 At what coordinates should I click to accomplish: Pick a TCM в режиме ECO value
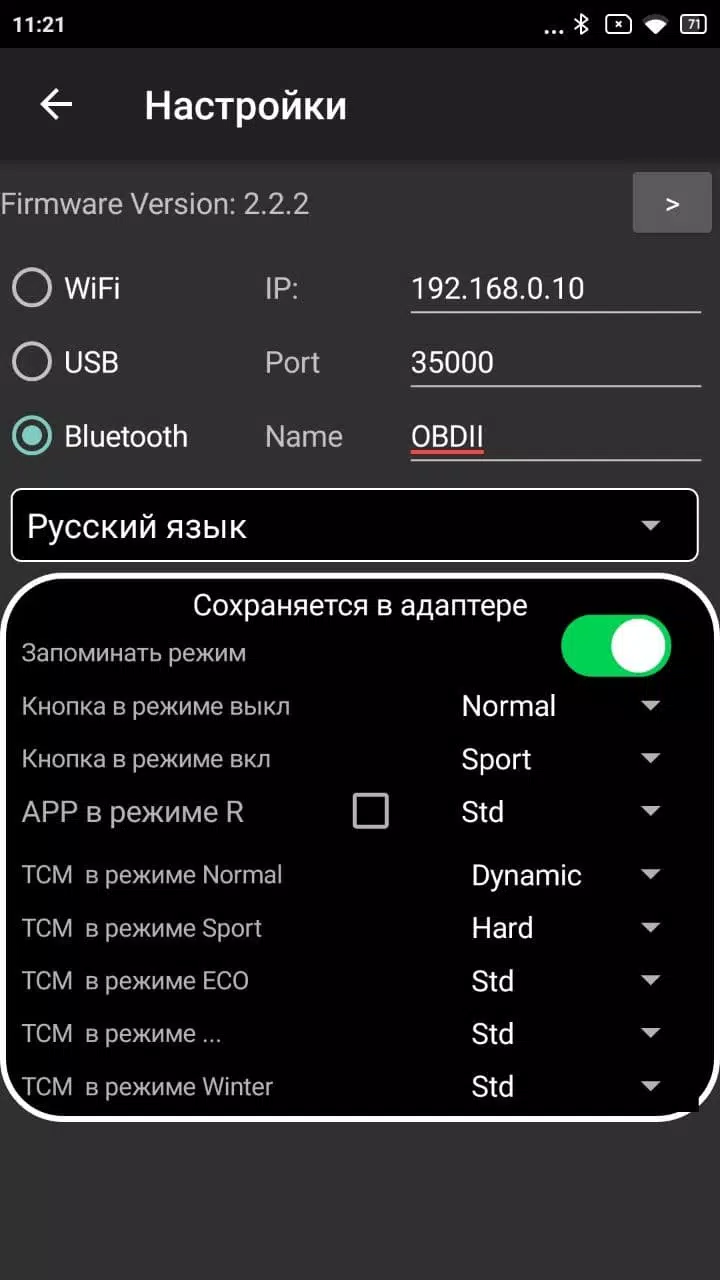(565, 981)
